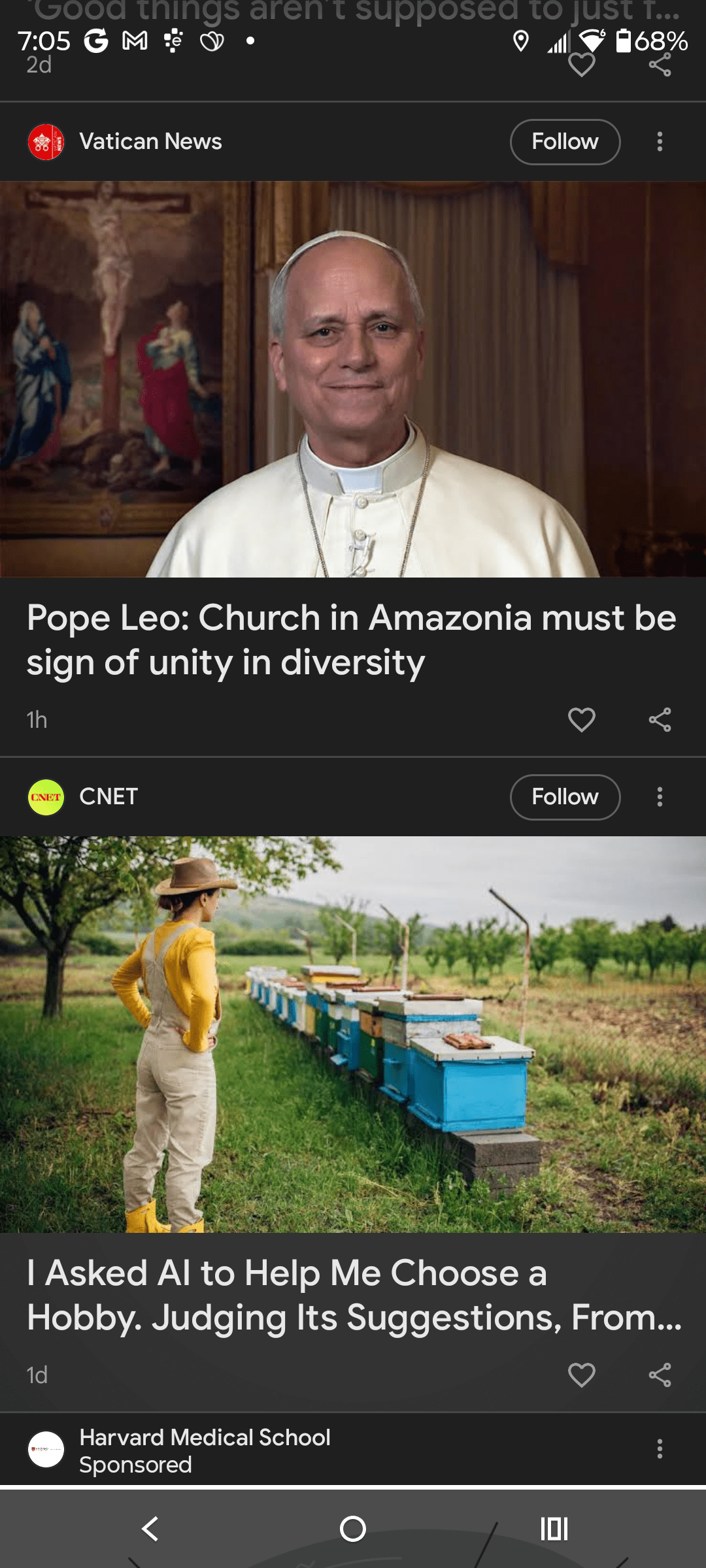Open the Vatican News source page
The image size is (706, 1568).
coord(150,142)
